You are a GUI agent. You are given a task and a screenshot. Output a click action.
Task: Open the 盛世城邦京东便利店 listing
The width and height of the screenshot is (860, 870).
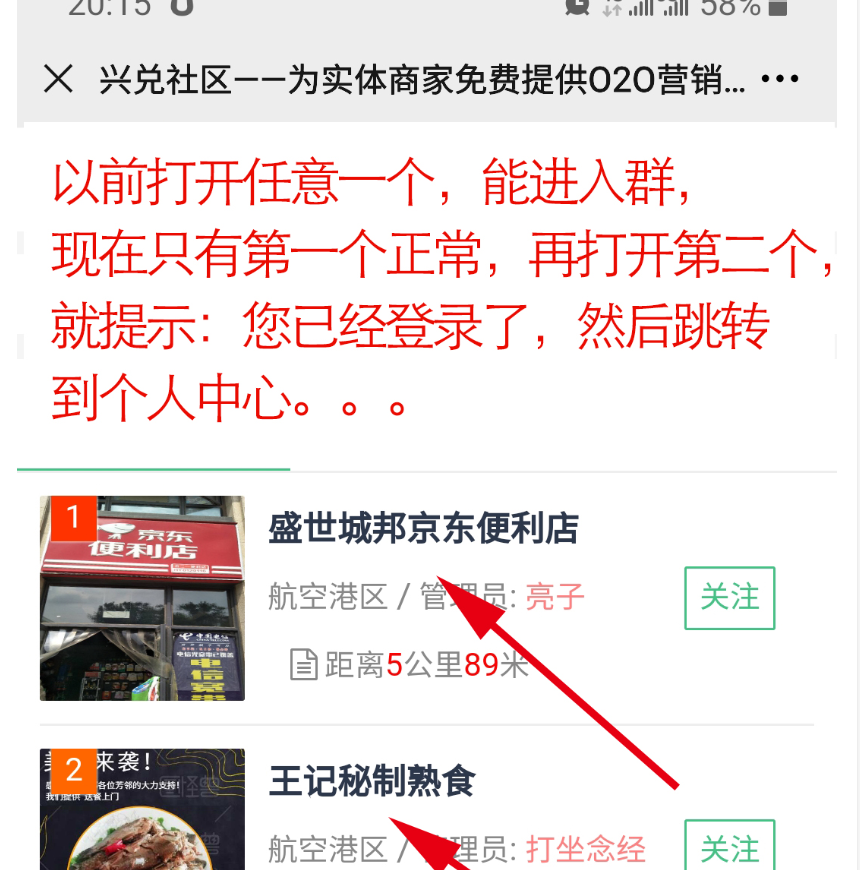coord(423,528)
